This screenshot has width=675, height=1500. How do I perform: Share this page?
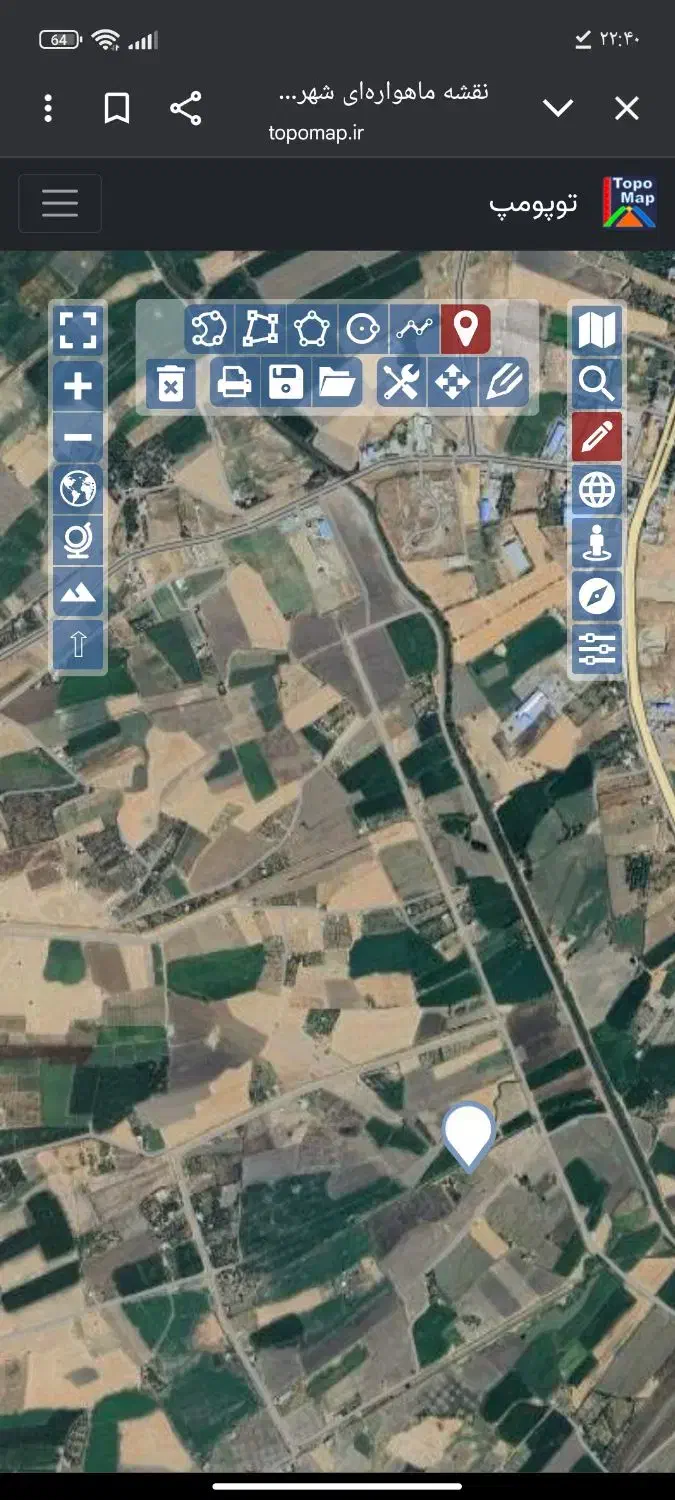click(x=186, y=108)
